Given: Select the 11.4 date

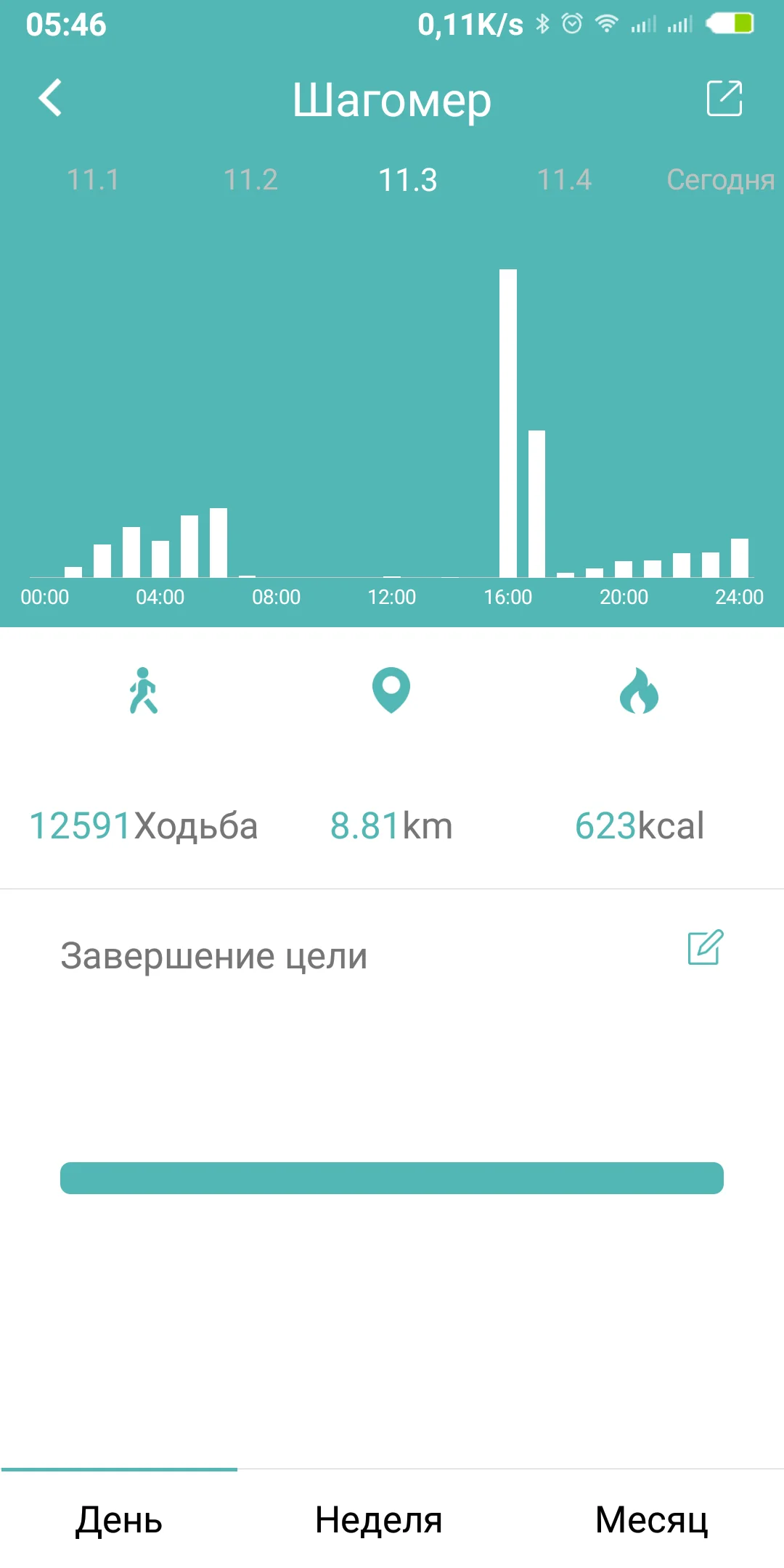Looking at the screenshot, I should [x=564, y=180].
